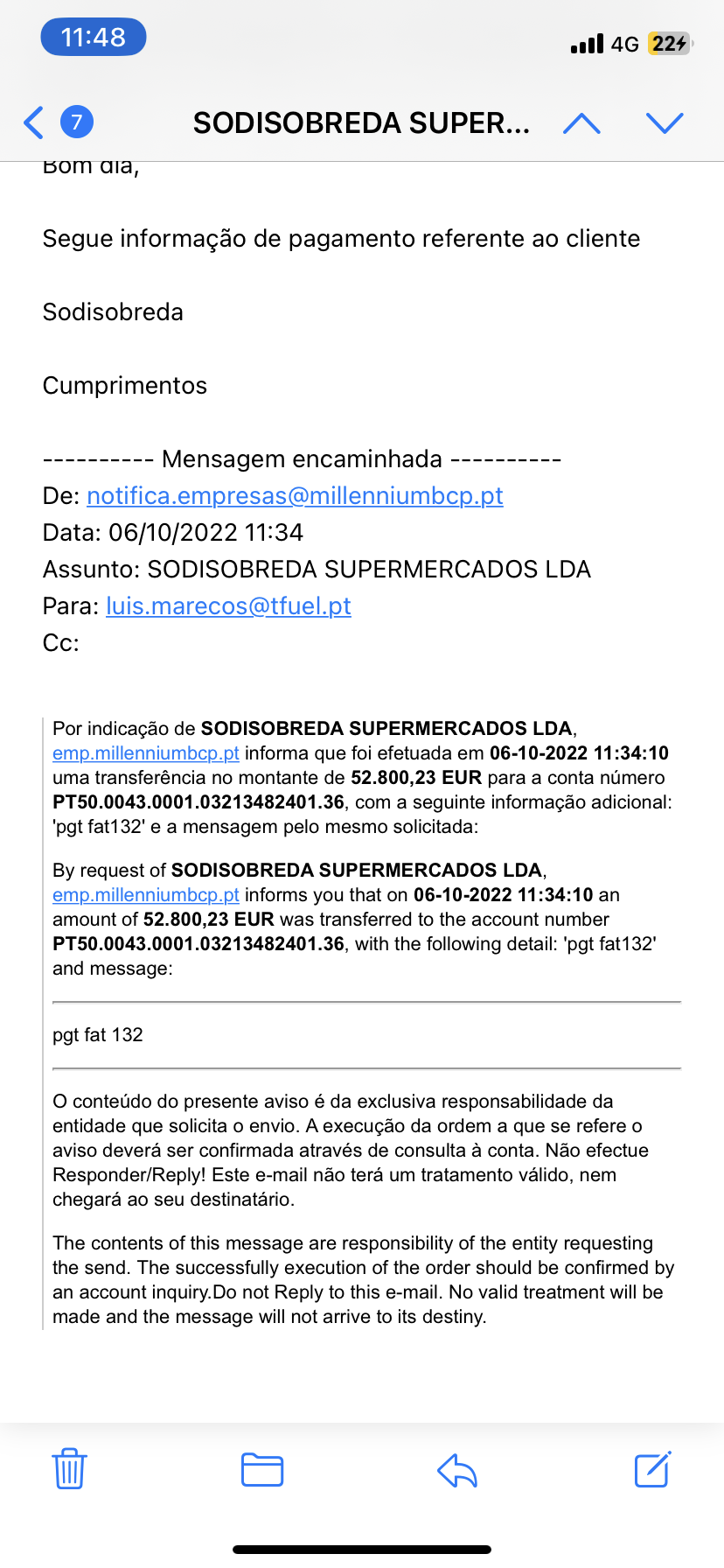
Task: Open the notifica.empresas@millenniumbcp.pt address link
Action: click(295, 495)
